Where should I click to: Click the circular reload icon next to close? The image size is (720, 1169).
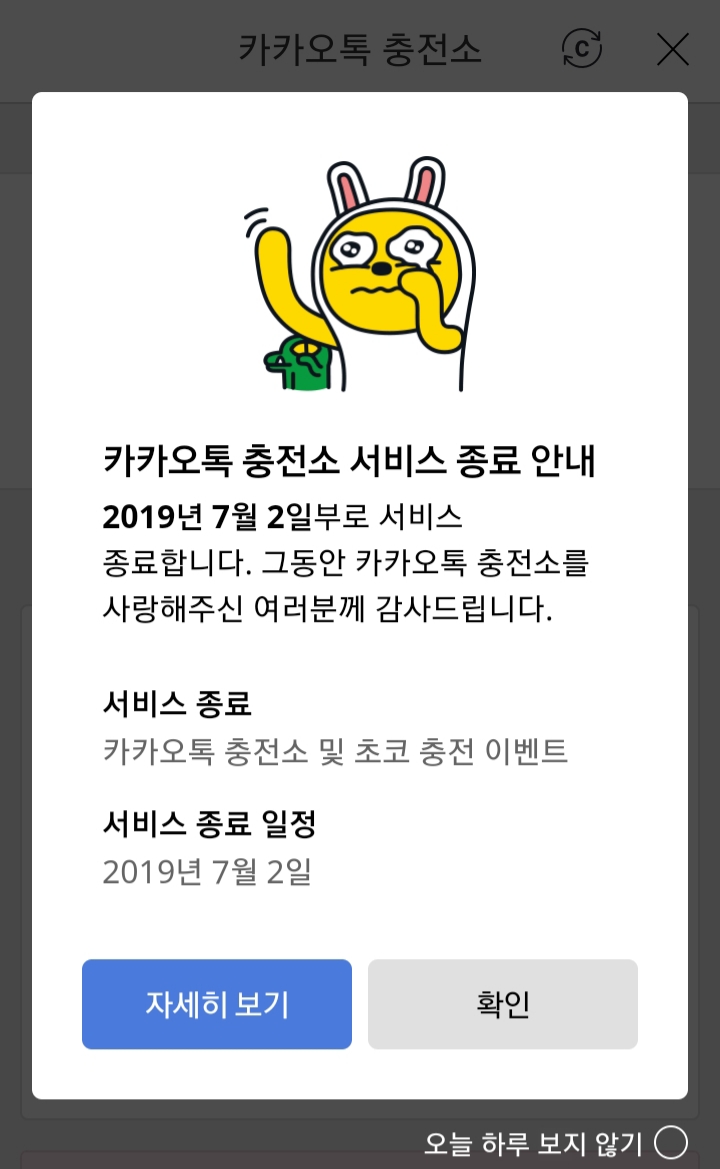click(x=580, y=48)
